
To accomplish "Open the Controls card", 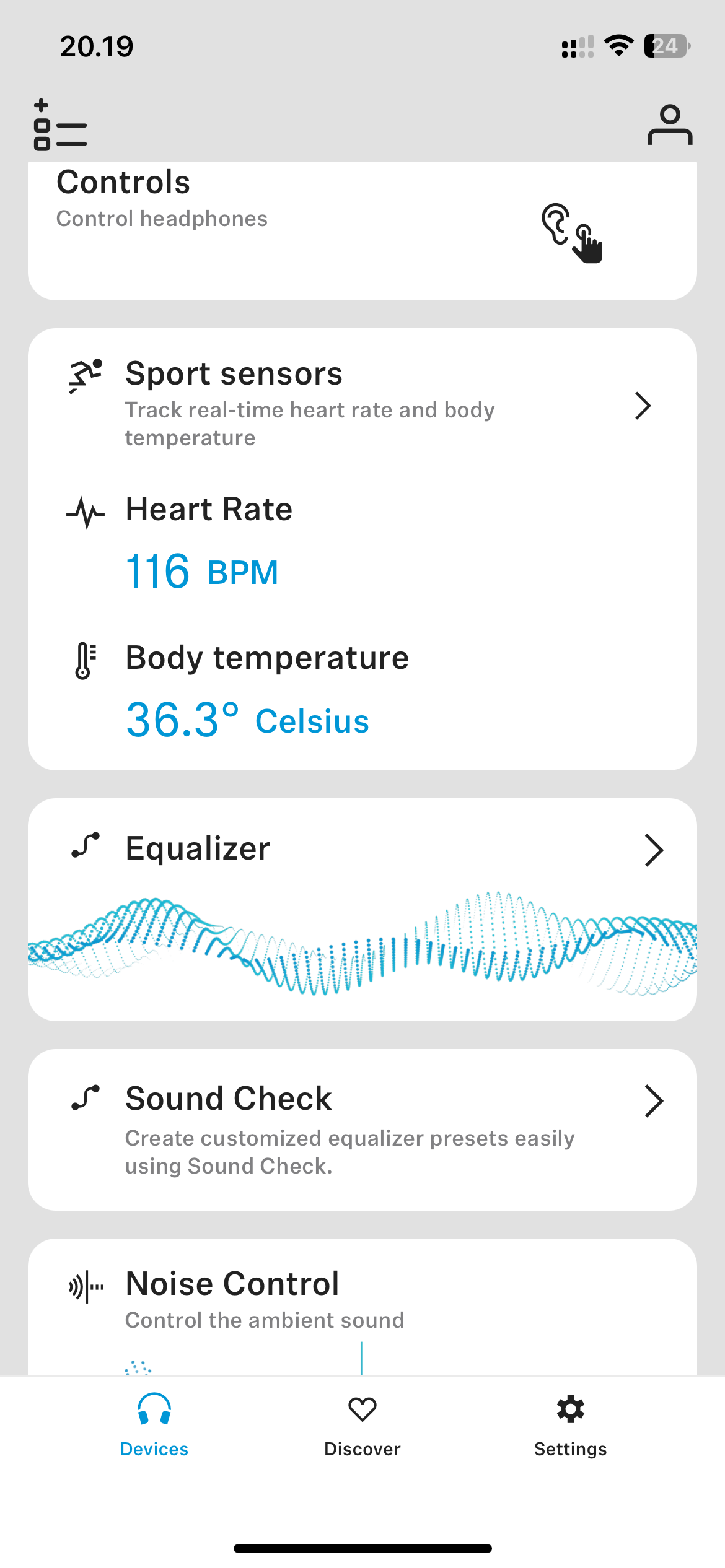I will [362, 231].
